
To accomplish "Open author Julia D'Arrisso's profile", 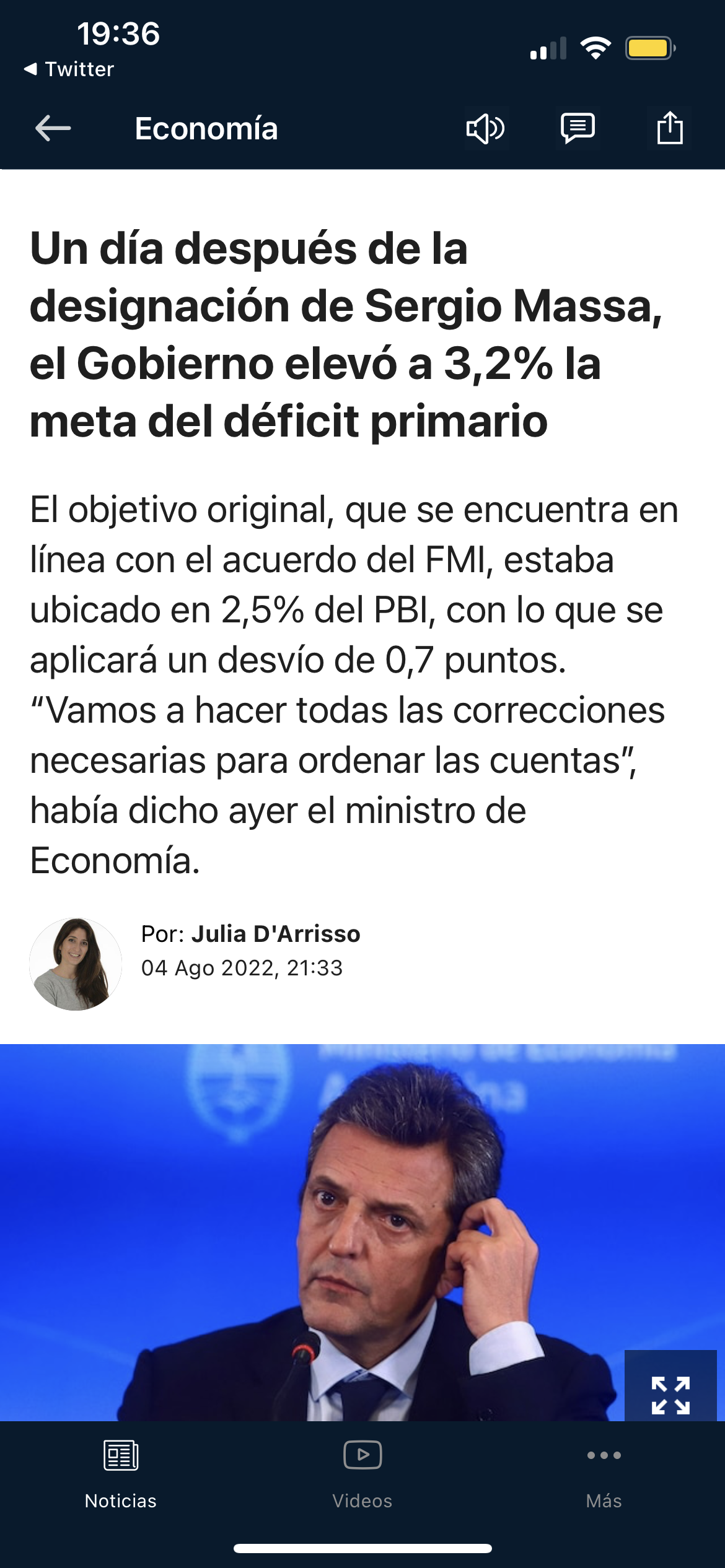I will click(x=275, y=934).
